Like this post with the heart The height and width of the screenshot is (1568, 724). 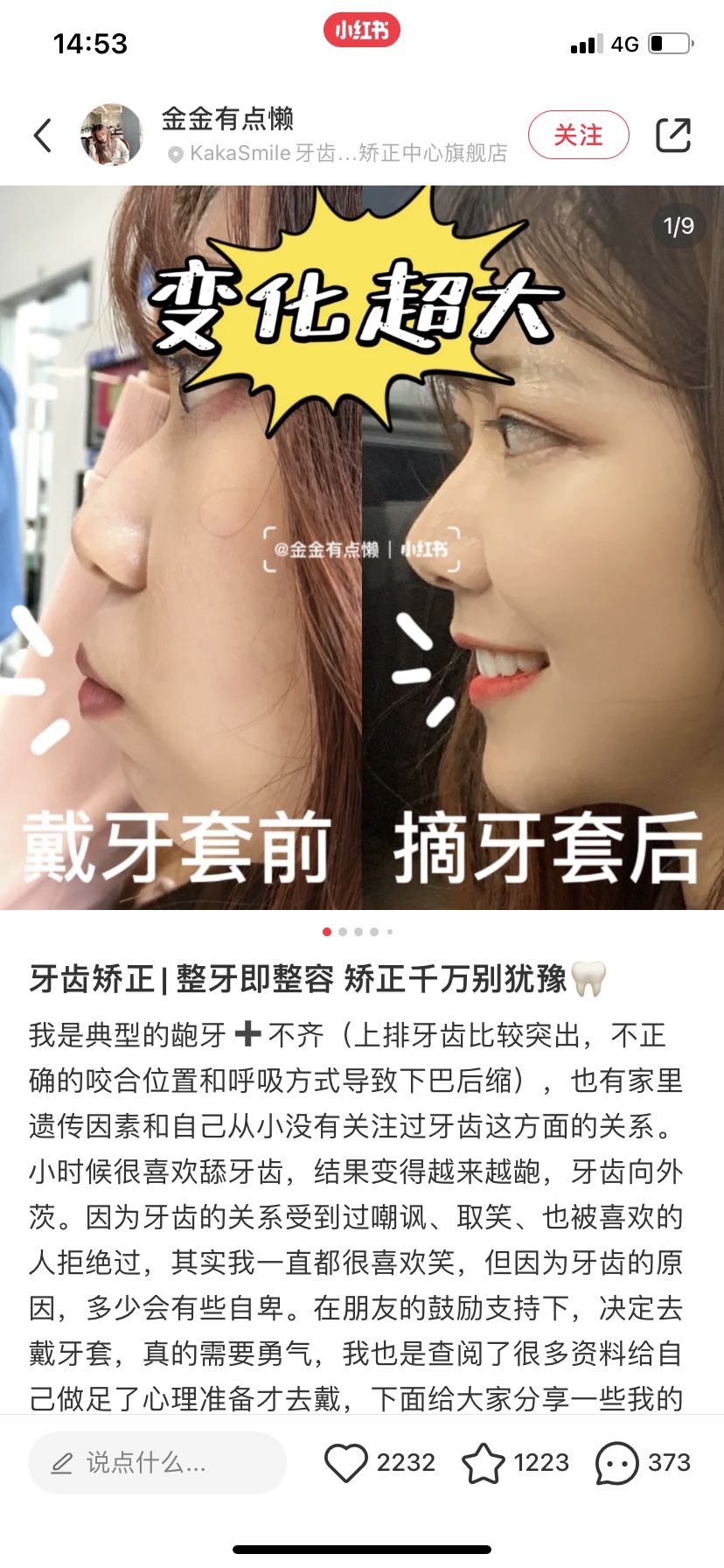coord(346,1462)
